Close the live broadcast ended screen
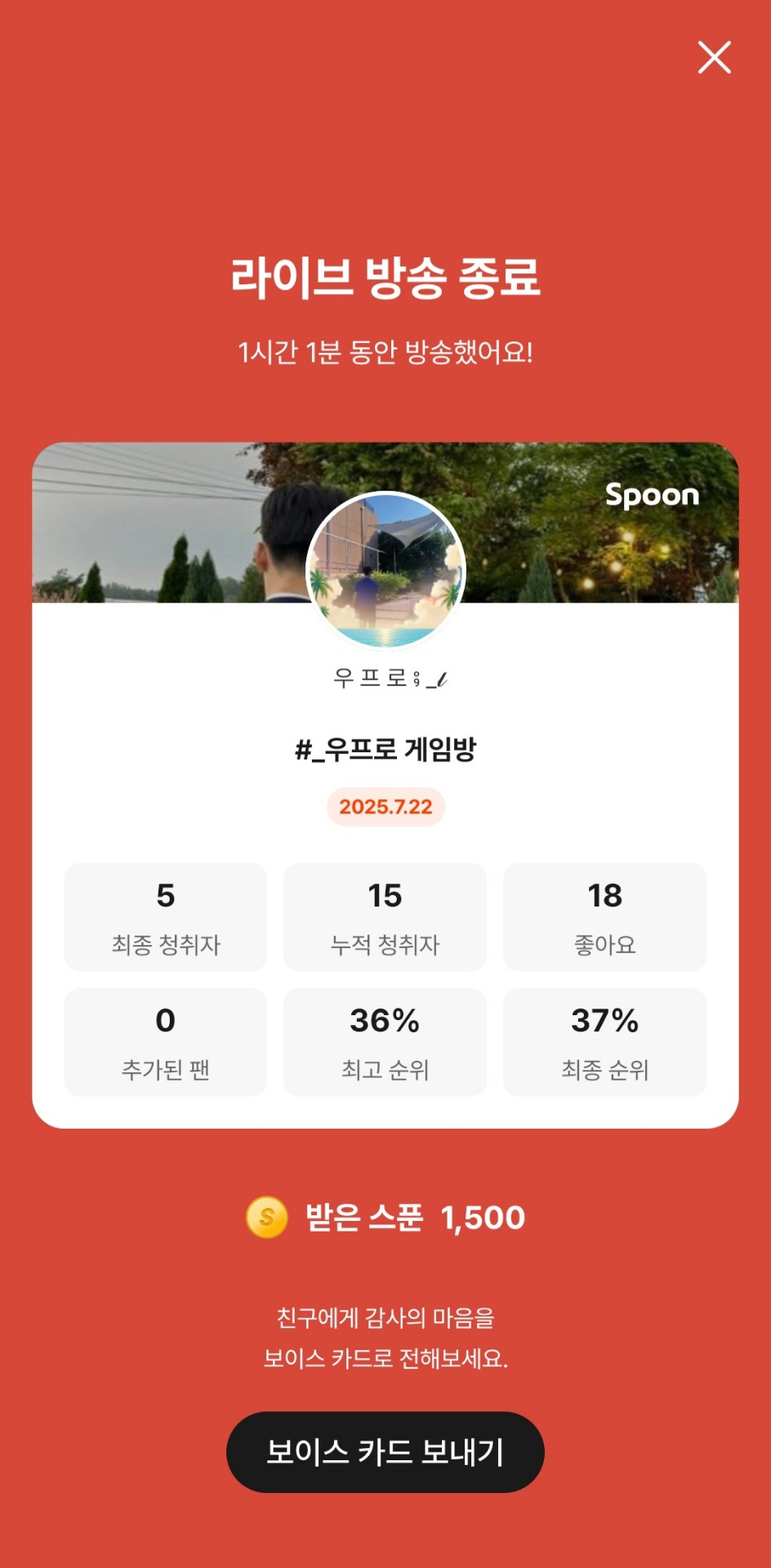Viewport: 771px width, 1568px height. point(714,57)
